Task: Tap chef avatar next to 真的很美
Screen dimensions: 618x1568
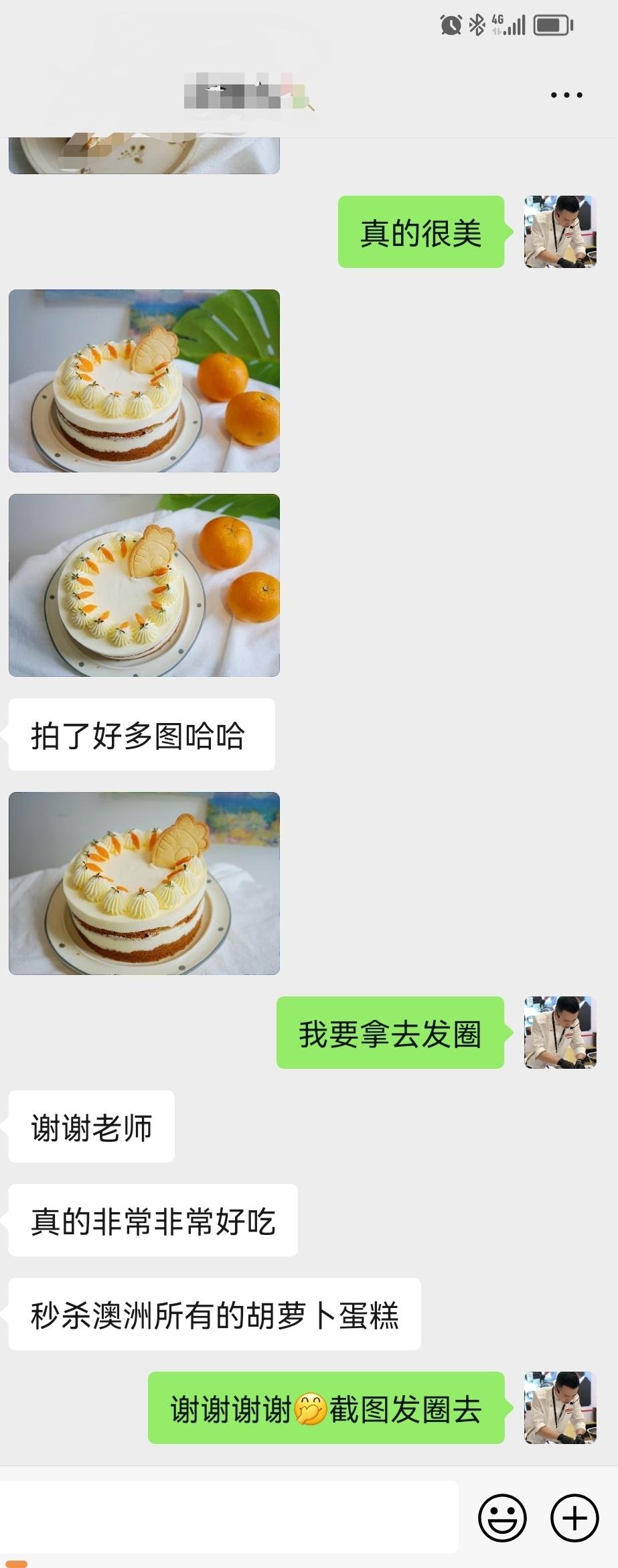Action: point(560,232)
